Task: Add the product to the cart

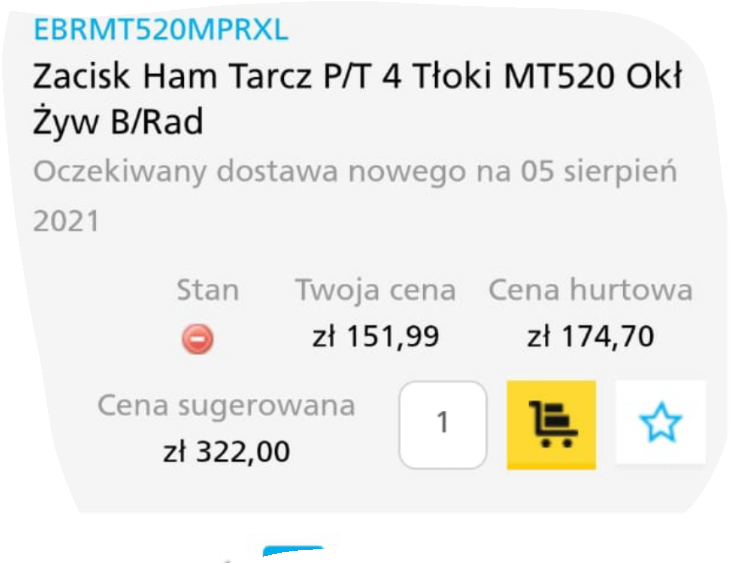Action: pyautogui.click(x=551, y=424)
